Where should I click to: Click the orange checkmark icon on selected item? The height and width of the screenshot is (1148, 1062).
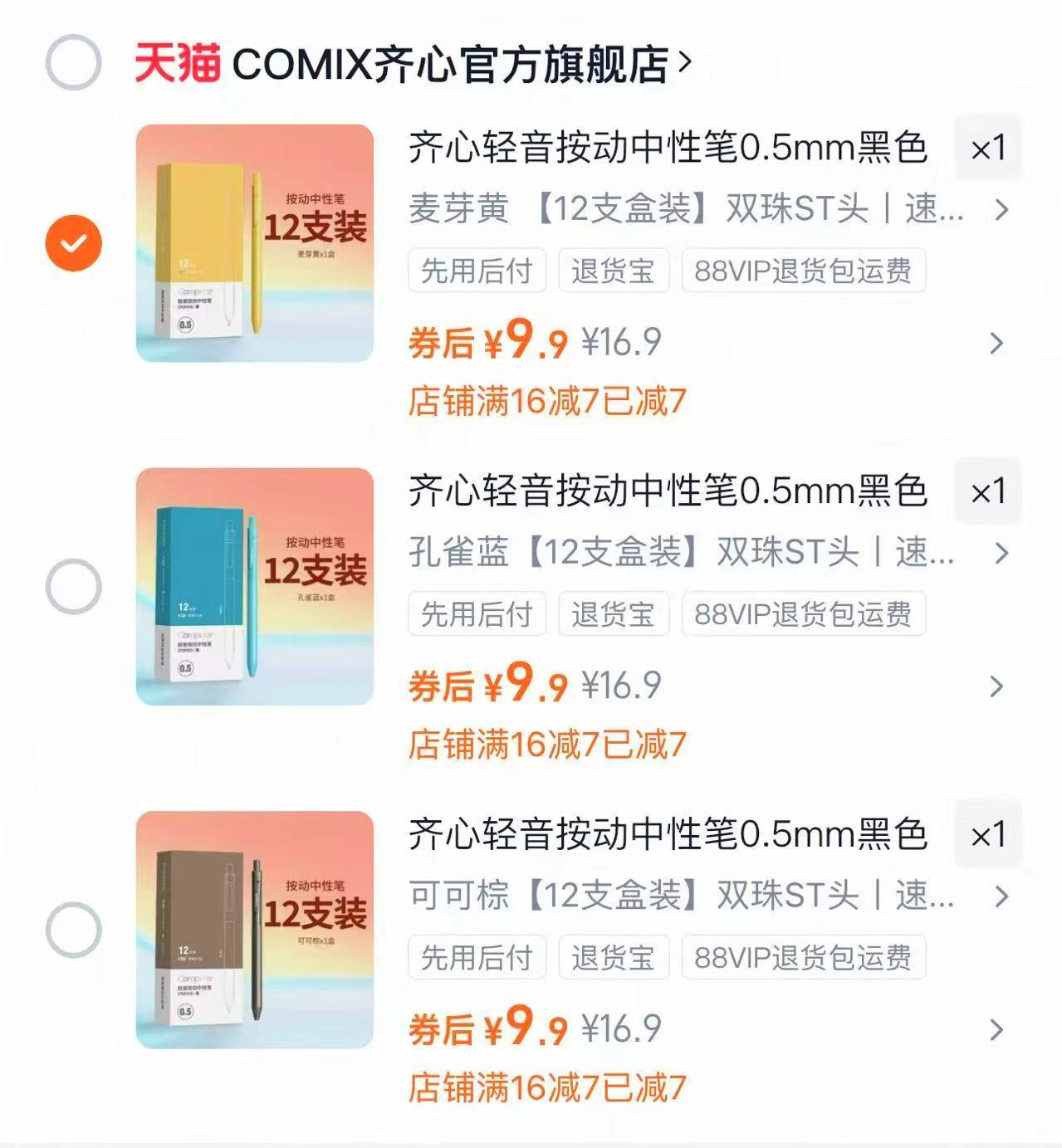(x=74, y=241)
